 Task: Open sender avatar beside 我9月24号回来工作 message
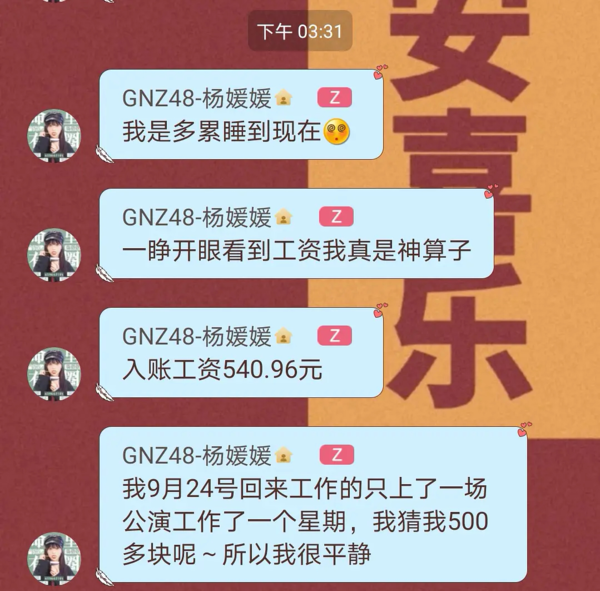pos(54,558)
